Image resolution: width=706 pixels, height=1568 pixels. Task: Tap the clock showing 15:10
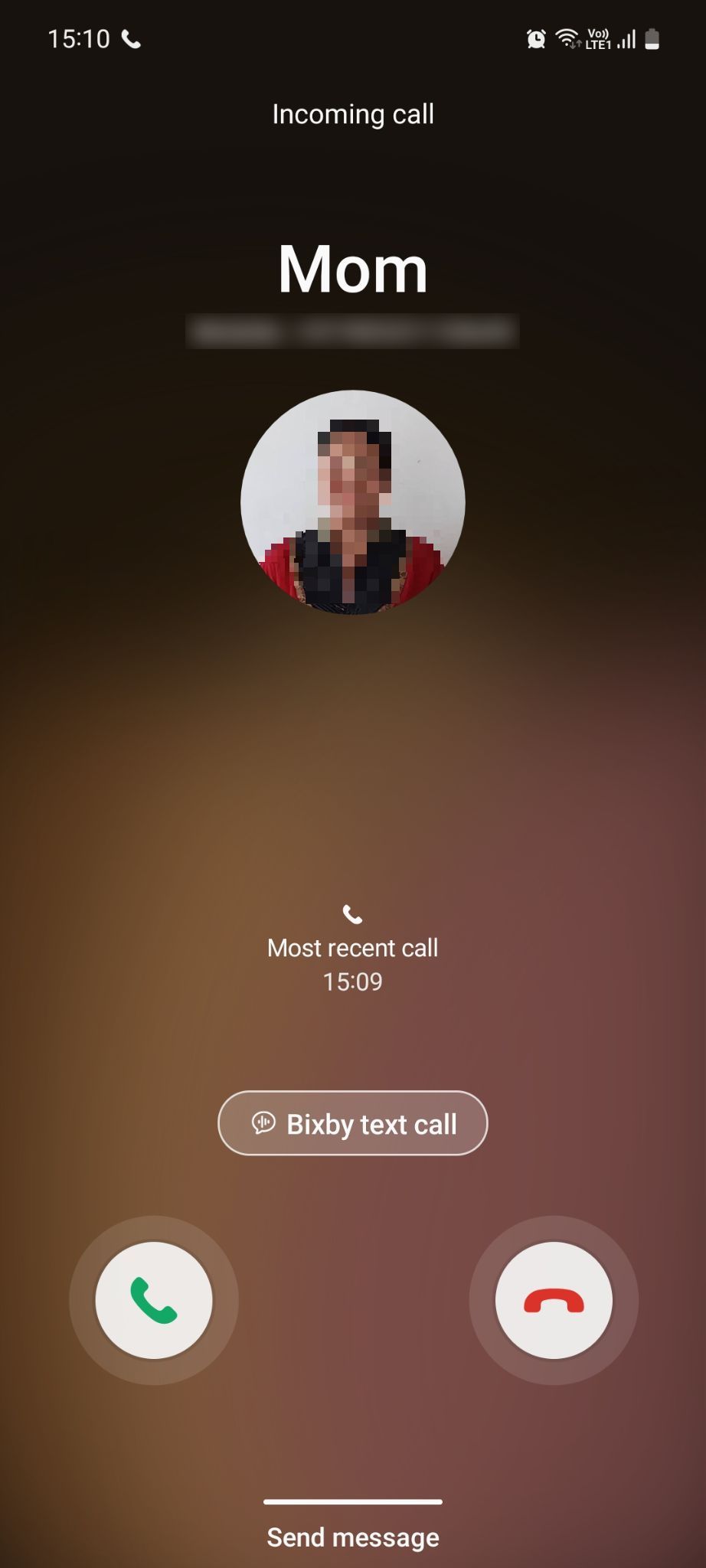click(x=79, y=38)
